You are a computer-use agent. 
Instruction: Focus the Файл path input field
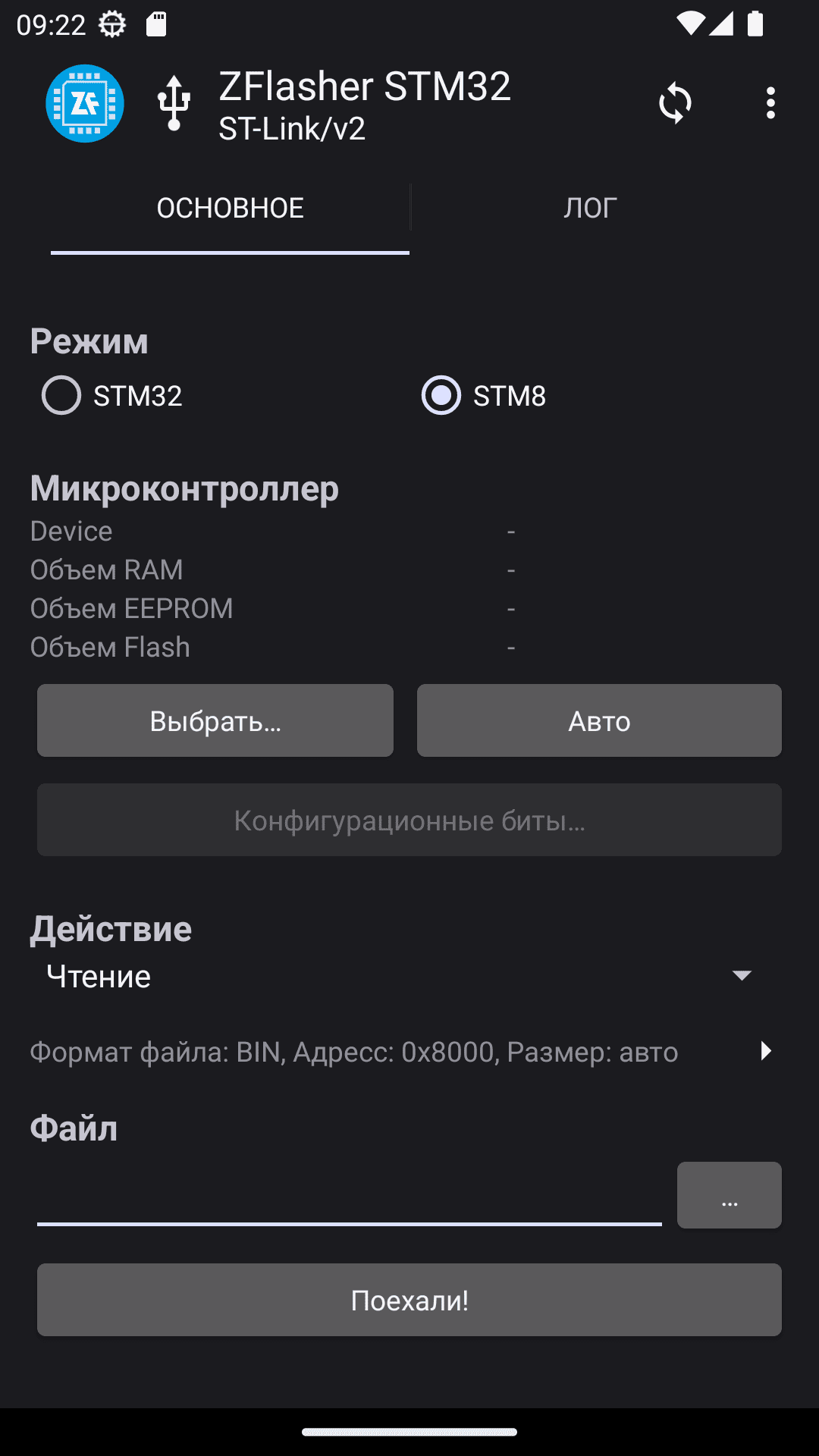click(350, 1195)
